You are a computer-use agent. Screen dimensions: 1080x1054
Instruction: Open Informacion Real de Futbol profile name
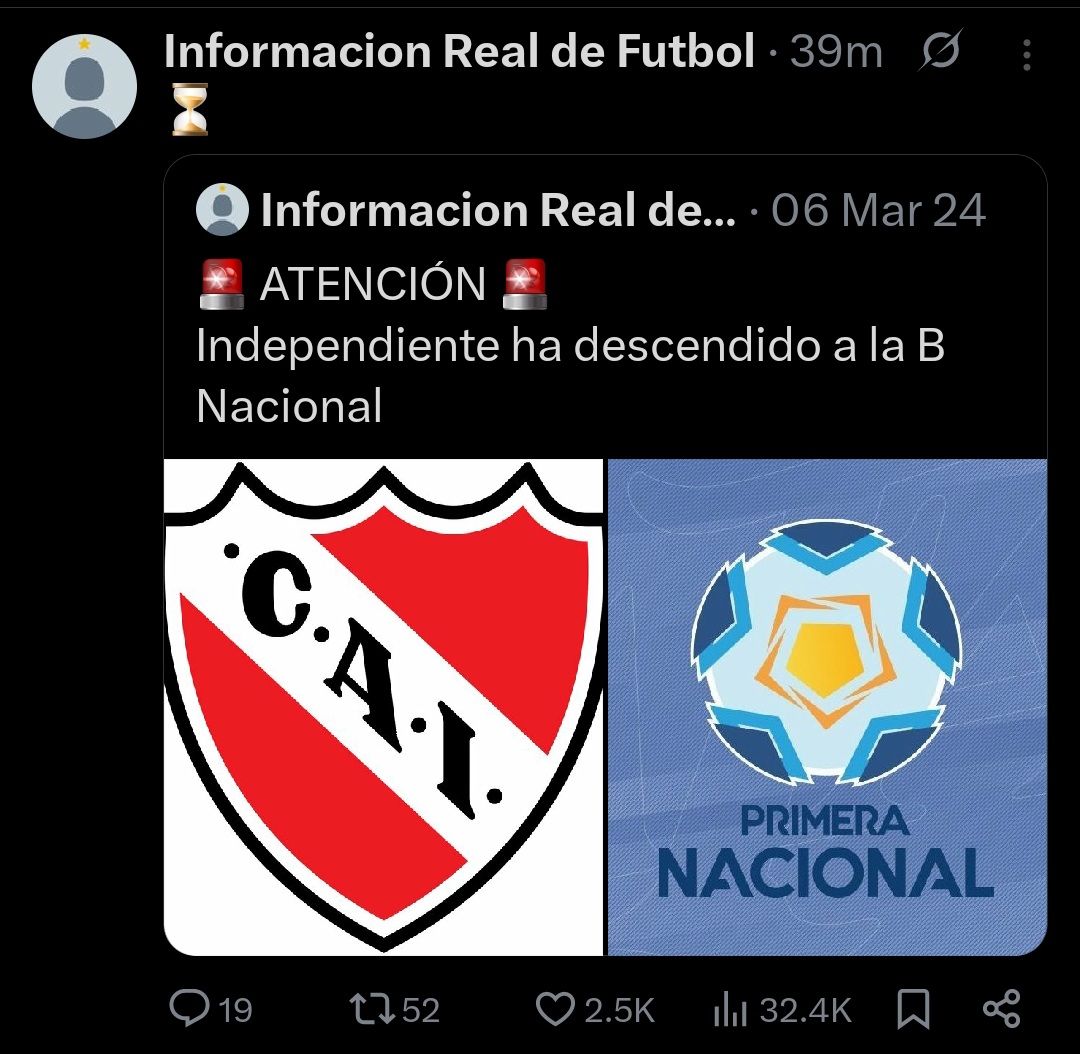click(x=458, y=51)
